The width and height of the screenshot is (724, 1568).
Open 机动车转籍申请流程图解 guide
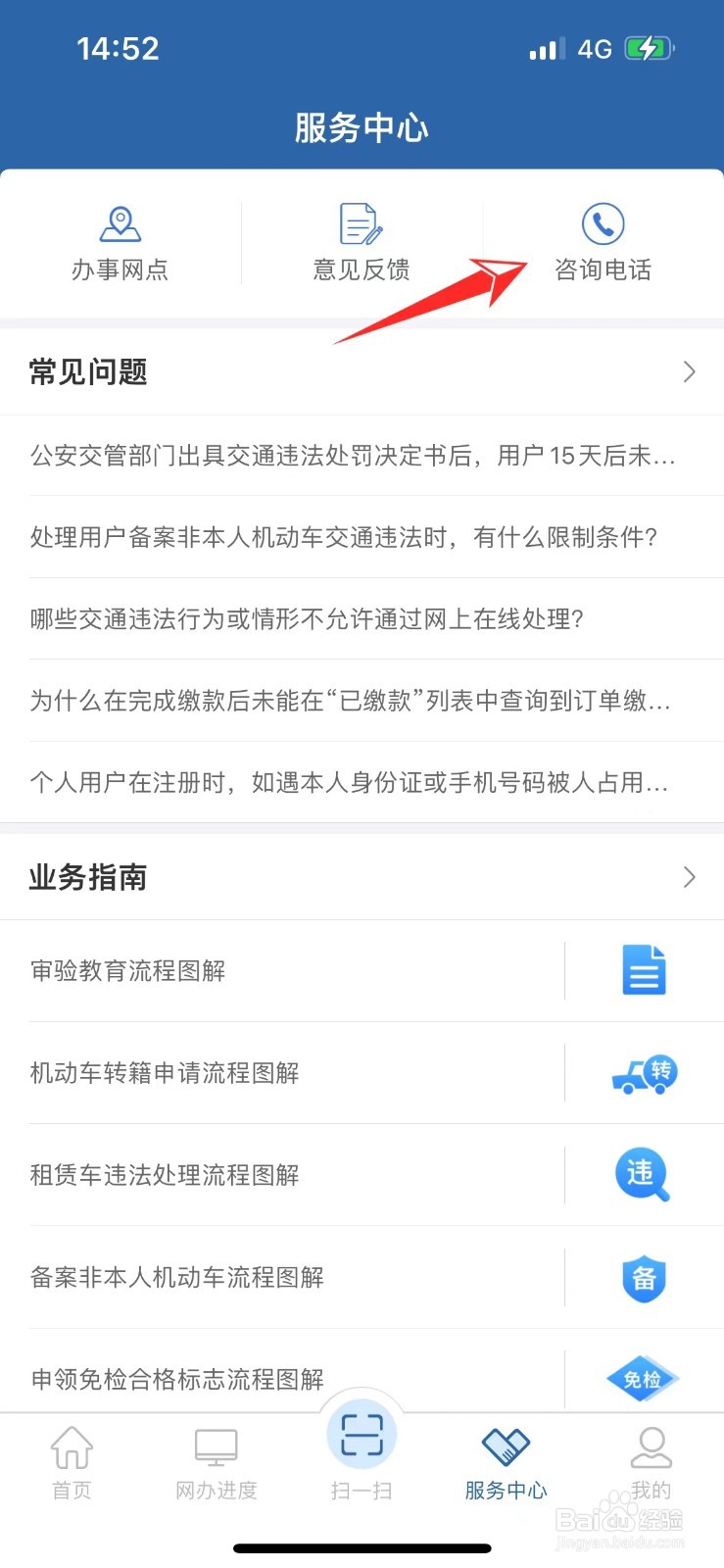pyautogui.click(x=362, y=1073)
